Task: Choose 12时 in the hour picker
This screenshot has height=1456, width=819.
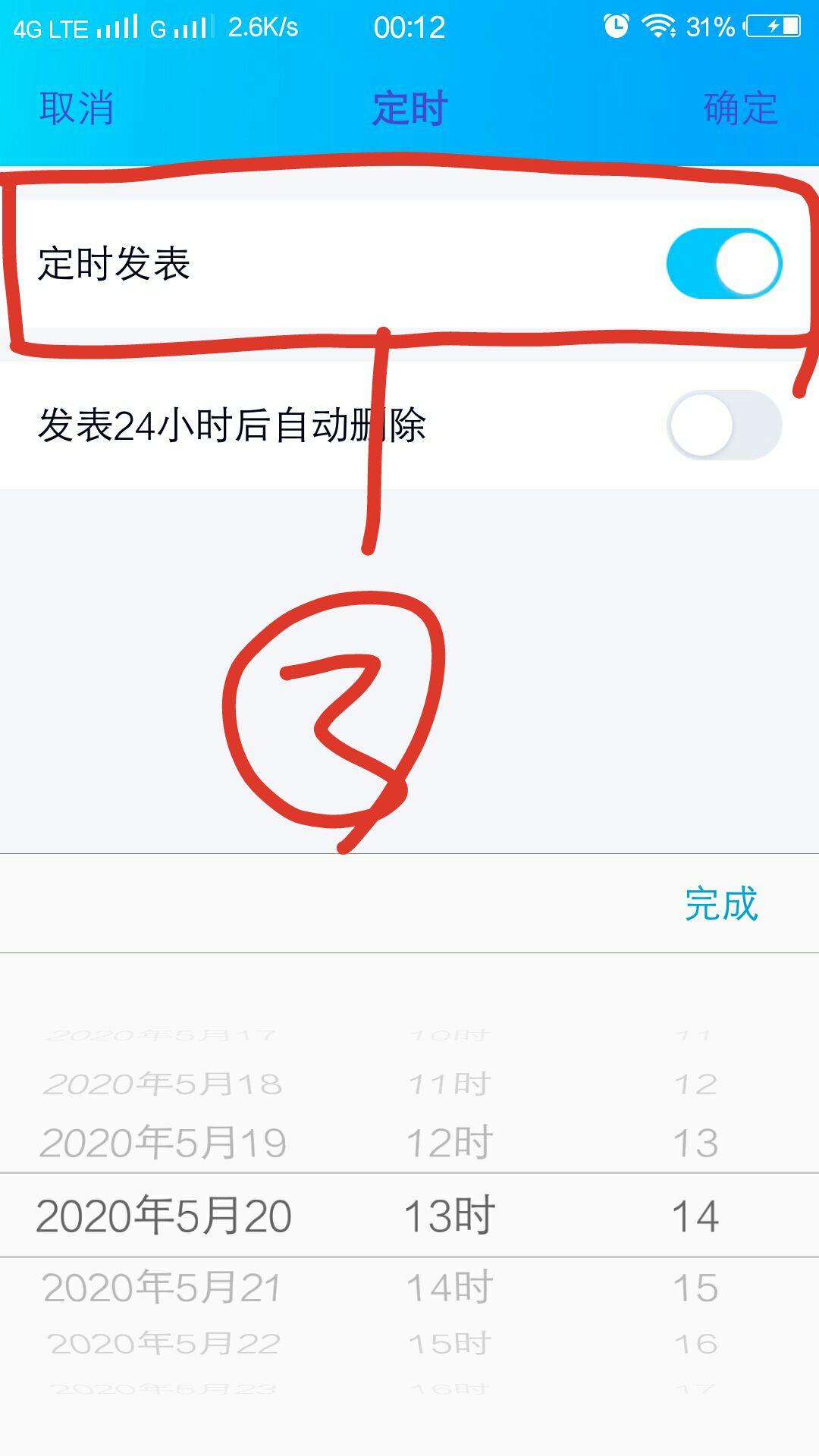Action: tap(450, 1143)
